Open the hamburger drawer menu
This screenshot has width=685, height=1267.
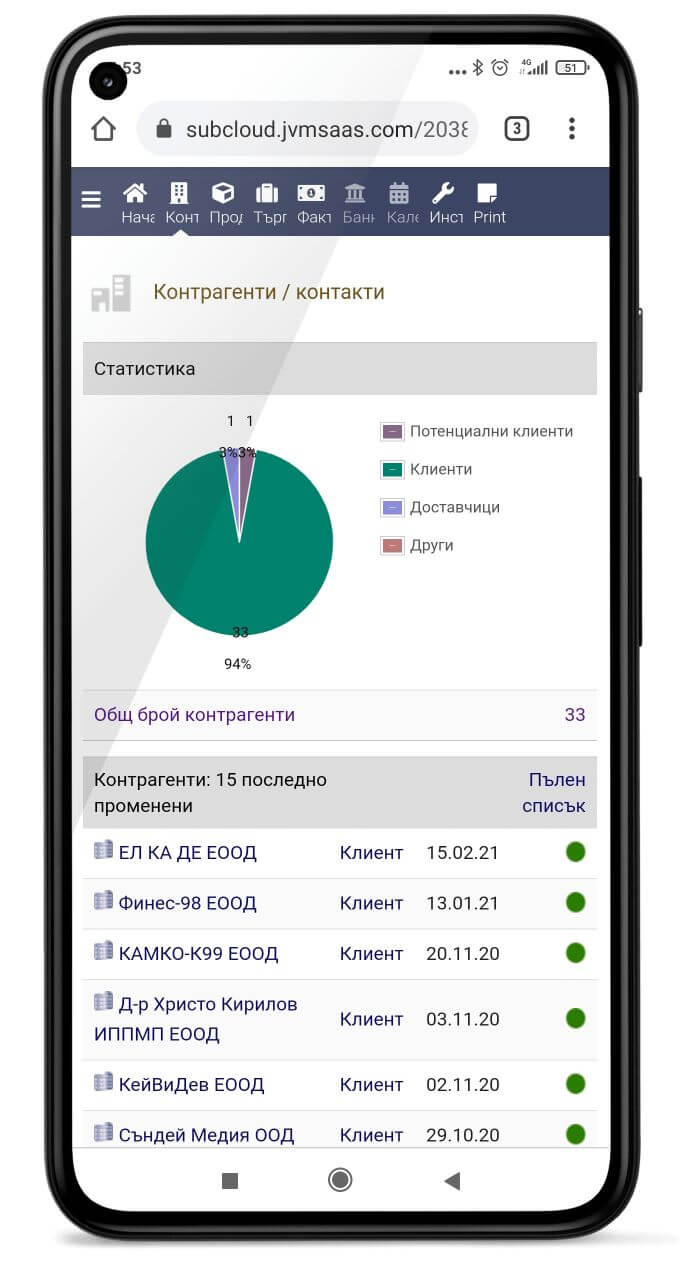tap(91, 200)
